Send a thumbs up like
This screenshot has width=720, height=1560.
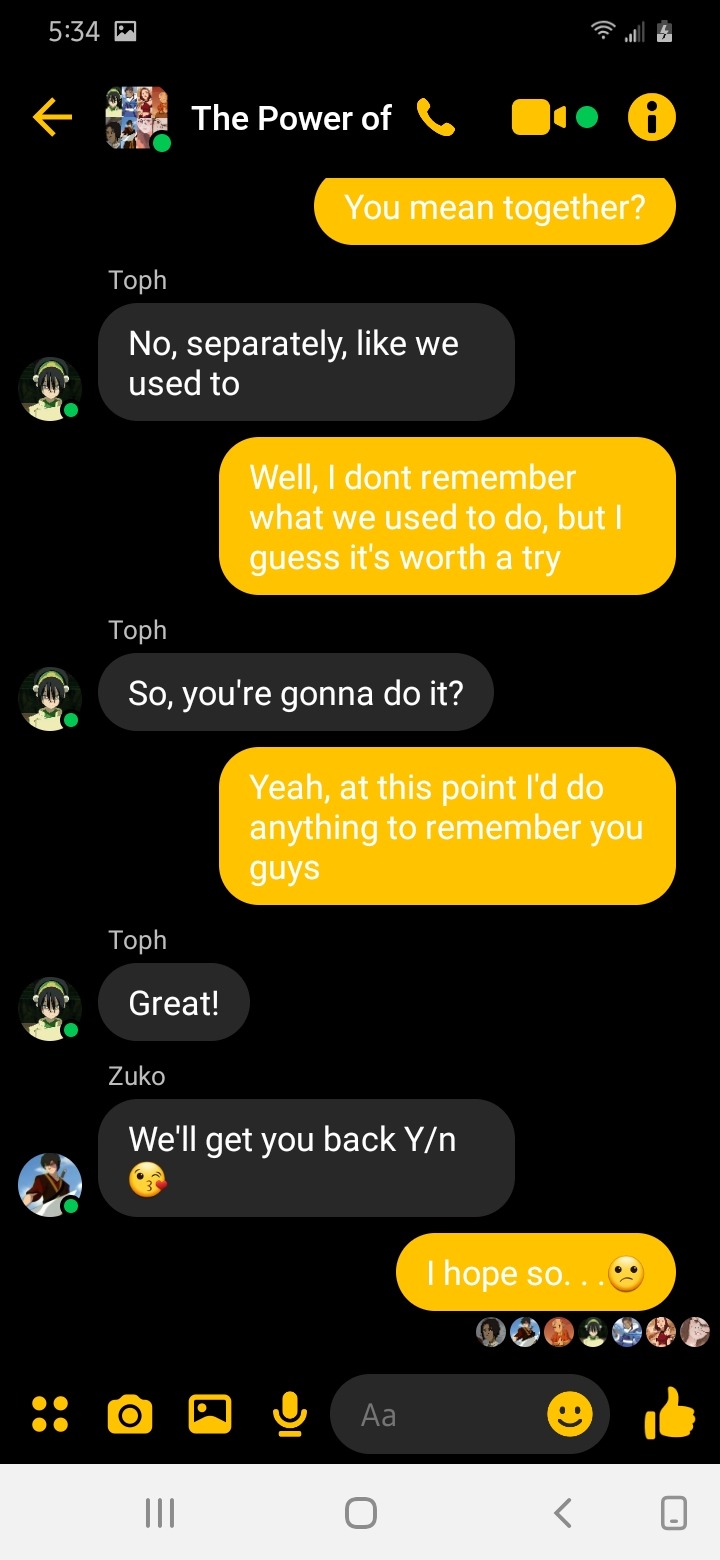(x=670, y=1412)
